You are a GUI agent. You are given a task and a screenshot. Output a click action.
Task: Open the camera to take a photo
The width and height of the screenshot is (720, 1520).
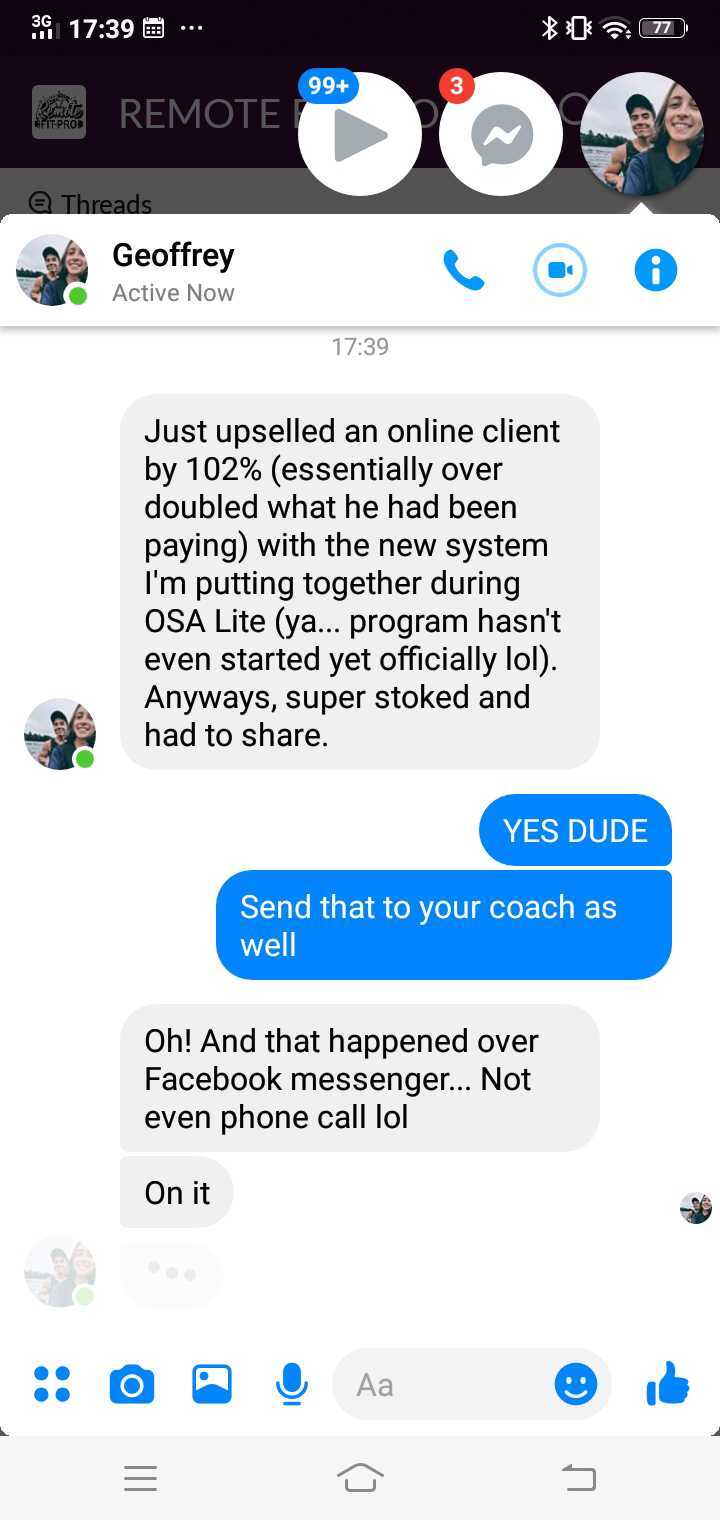[131, 1385]
